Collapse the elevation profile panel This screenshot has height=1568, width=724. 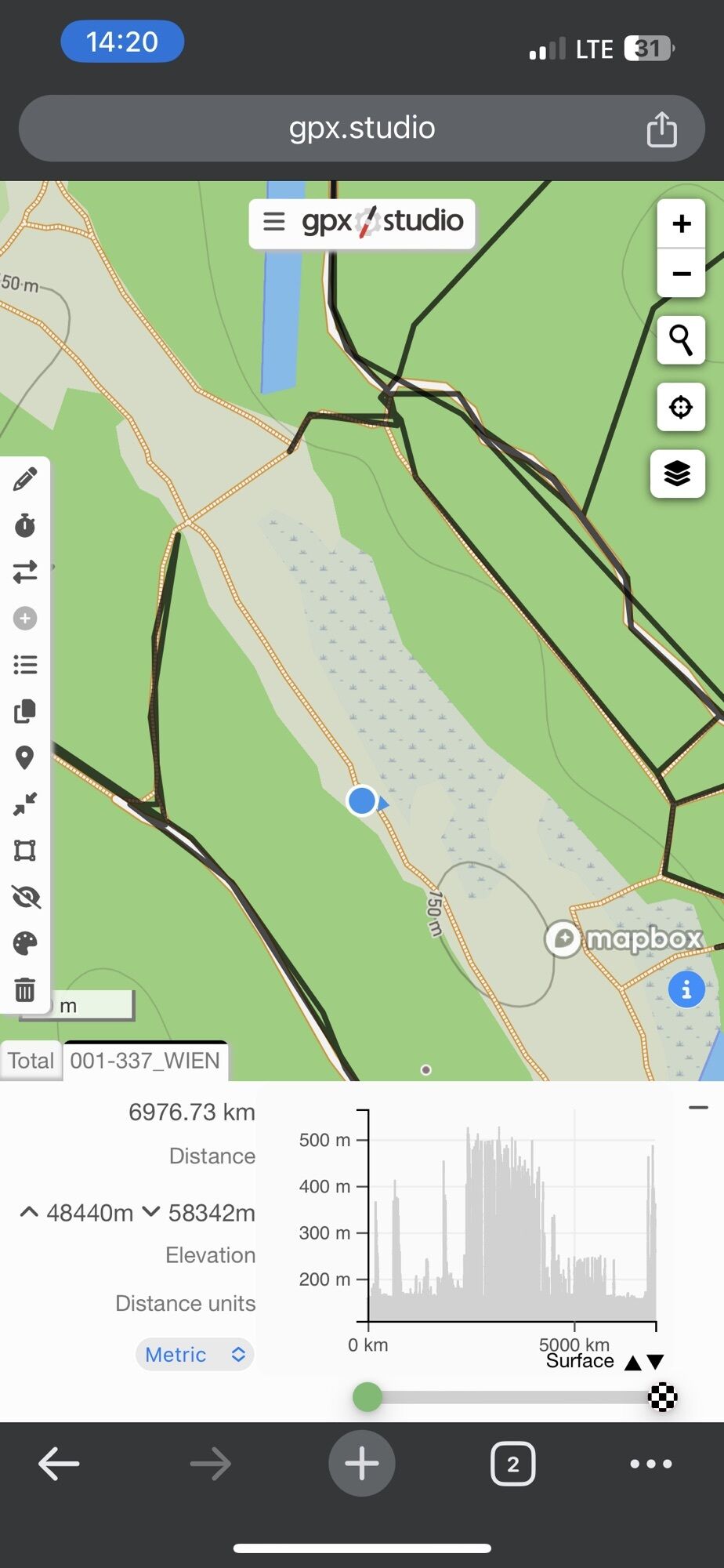[x=698, y=1108]
